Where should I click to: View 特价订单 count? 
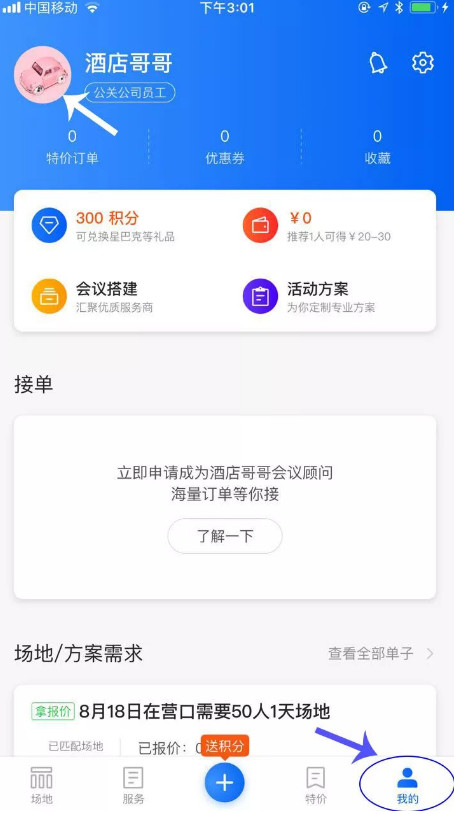point(72,147)
